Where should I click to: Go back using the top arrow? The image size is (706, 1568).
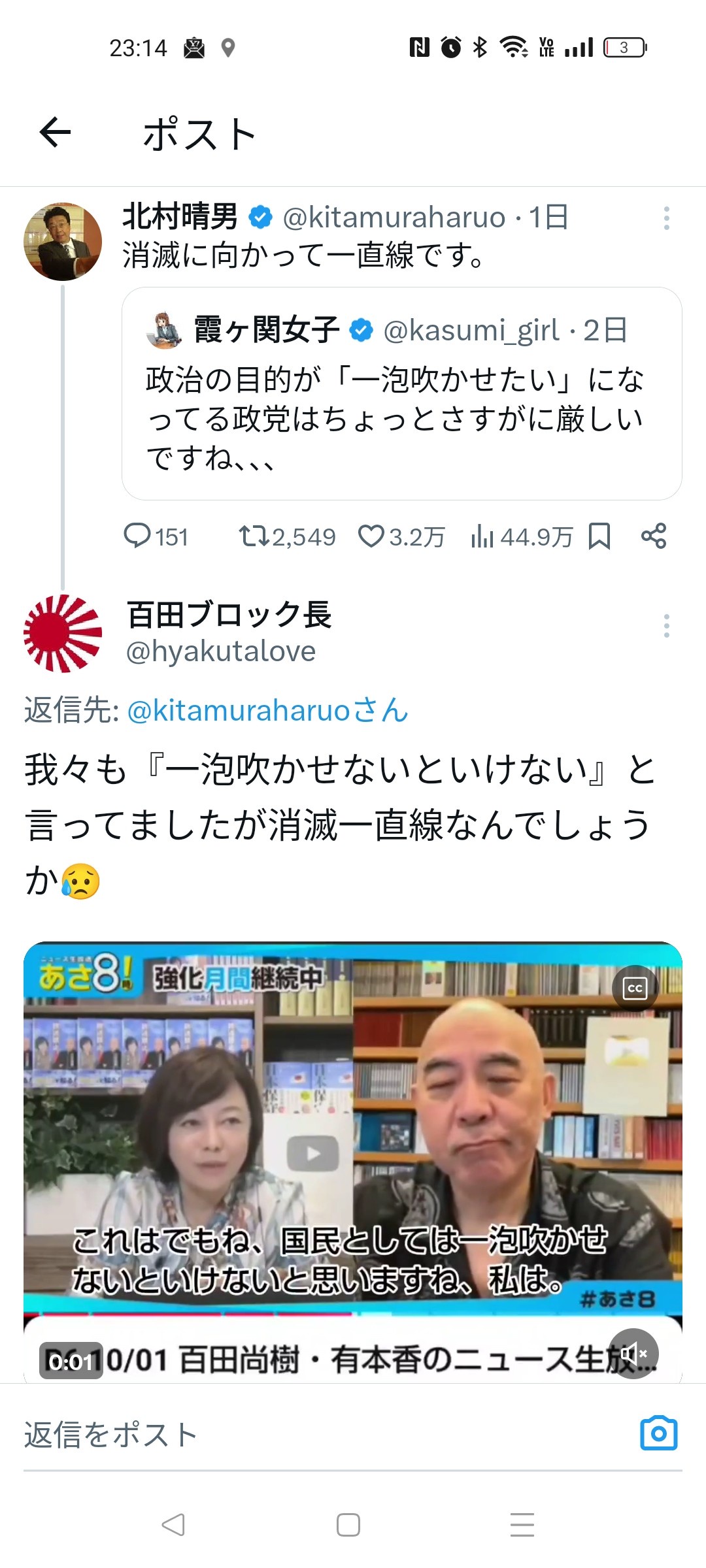click(55, 133)
